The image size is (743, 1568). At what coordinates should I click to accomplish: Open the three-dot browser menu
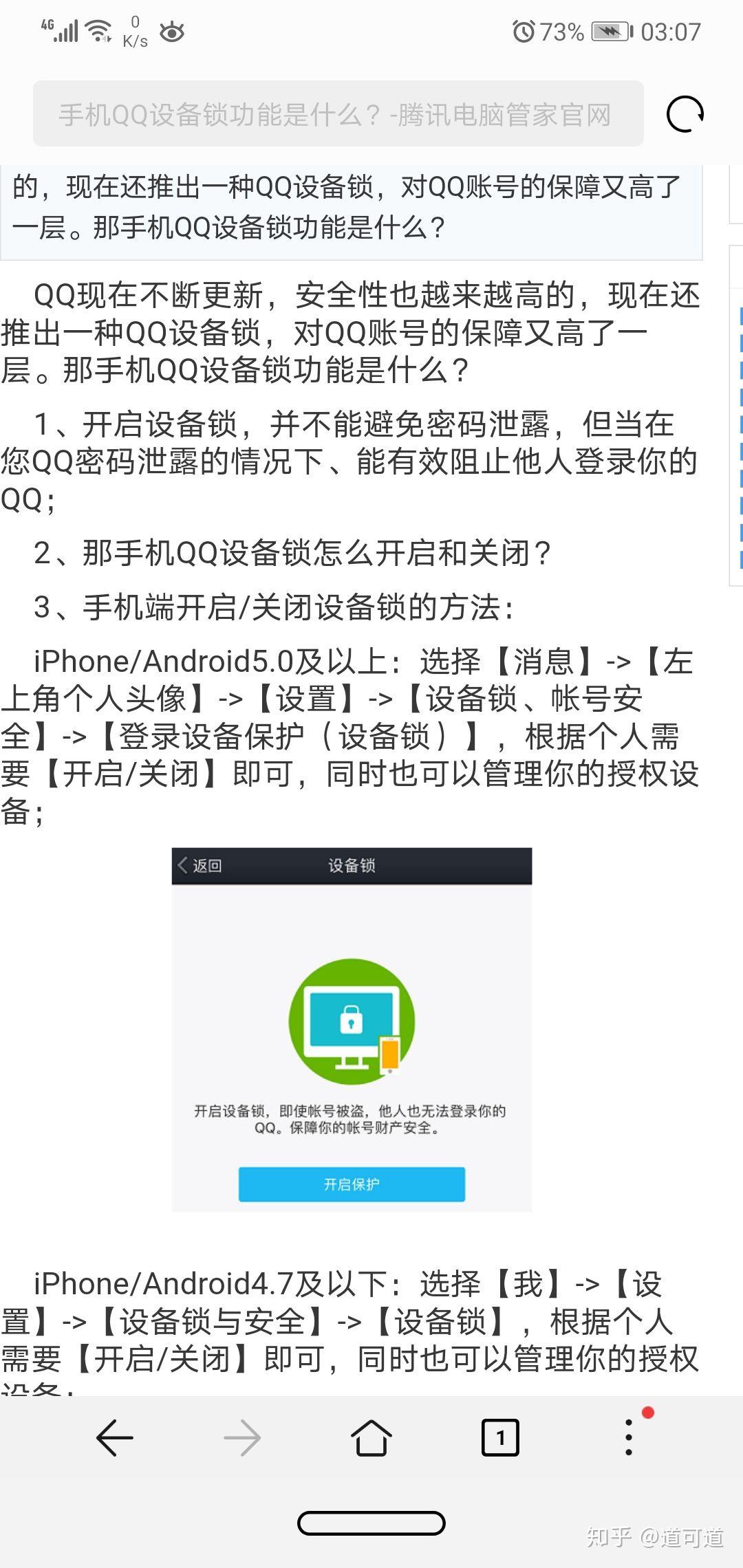629,1437
